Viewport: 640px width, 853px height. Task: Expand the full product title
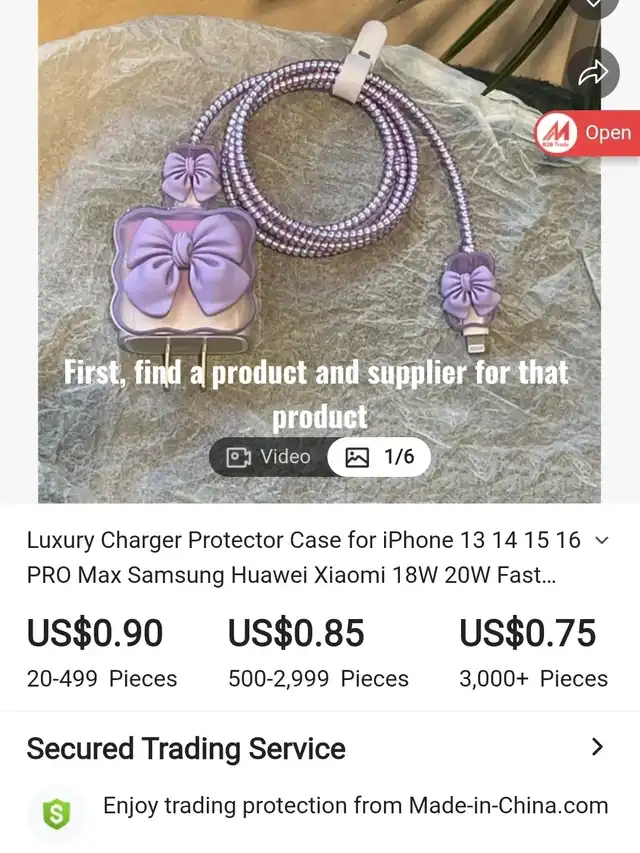(x=602, y=540)
